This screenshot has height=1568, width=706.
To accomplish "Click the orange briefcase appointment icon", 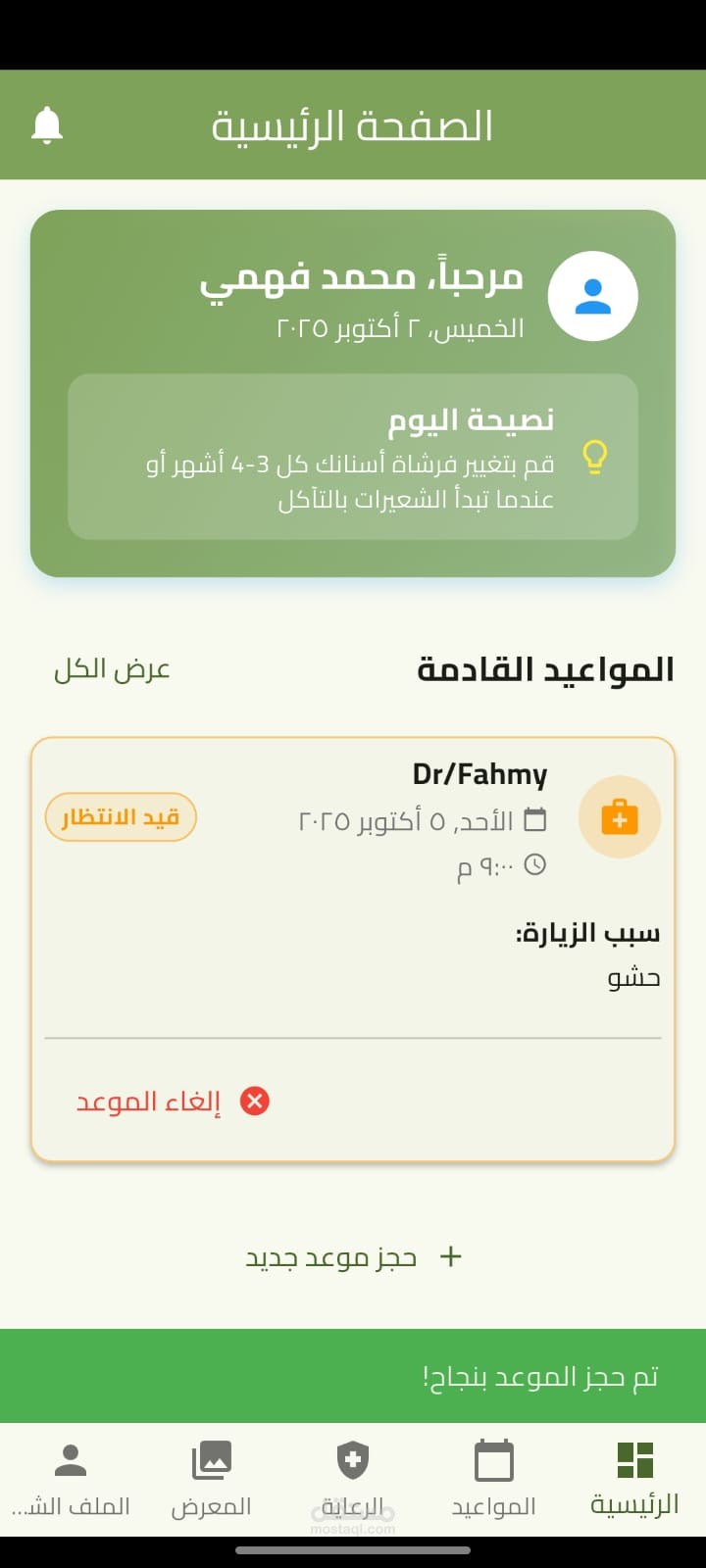I will coord(620,816).
